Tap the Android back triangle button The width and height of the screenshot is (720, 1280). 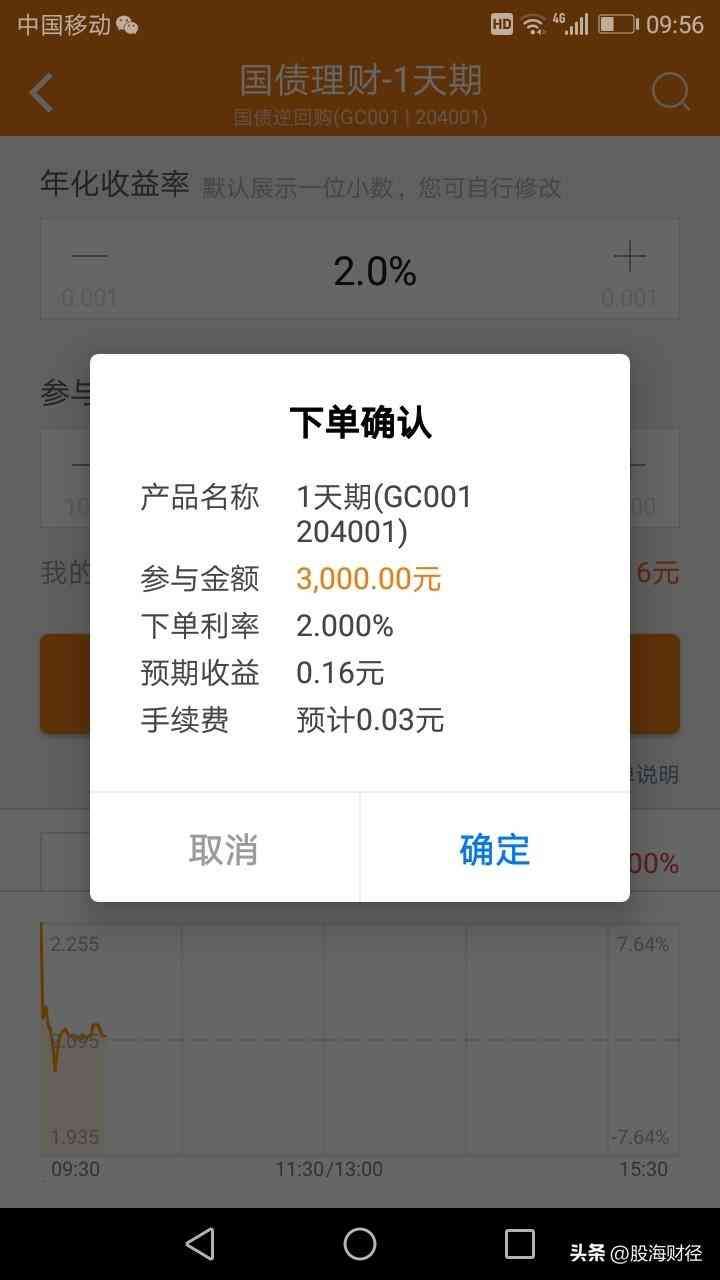coord(200,1244)
